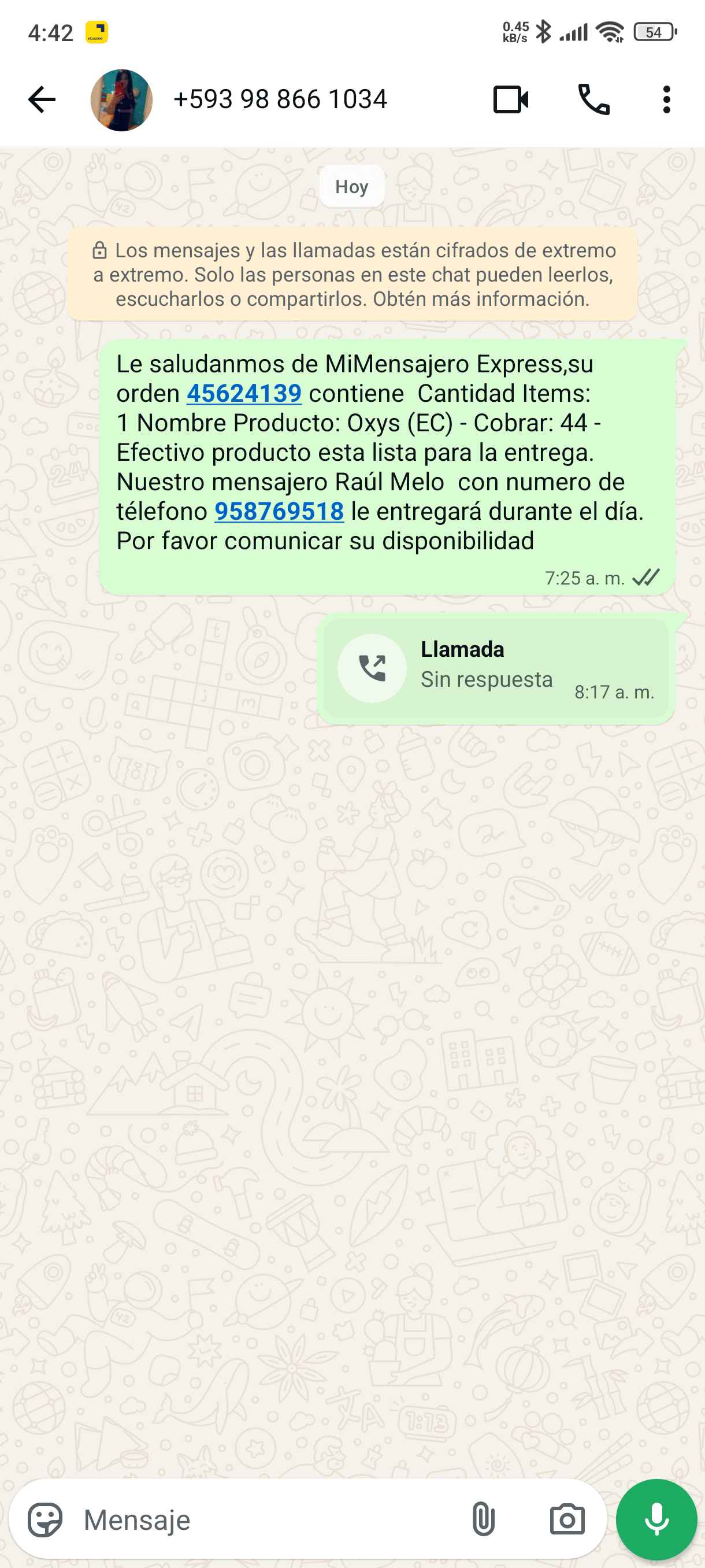Tap the microphone voice message button
The image size is (705, 1568).
click(656, 1520)
